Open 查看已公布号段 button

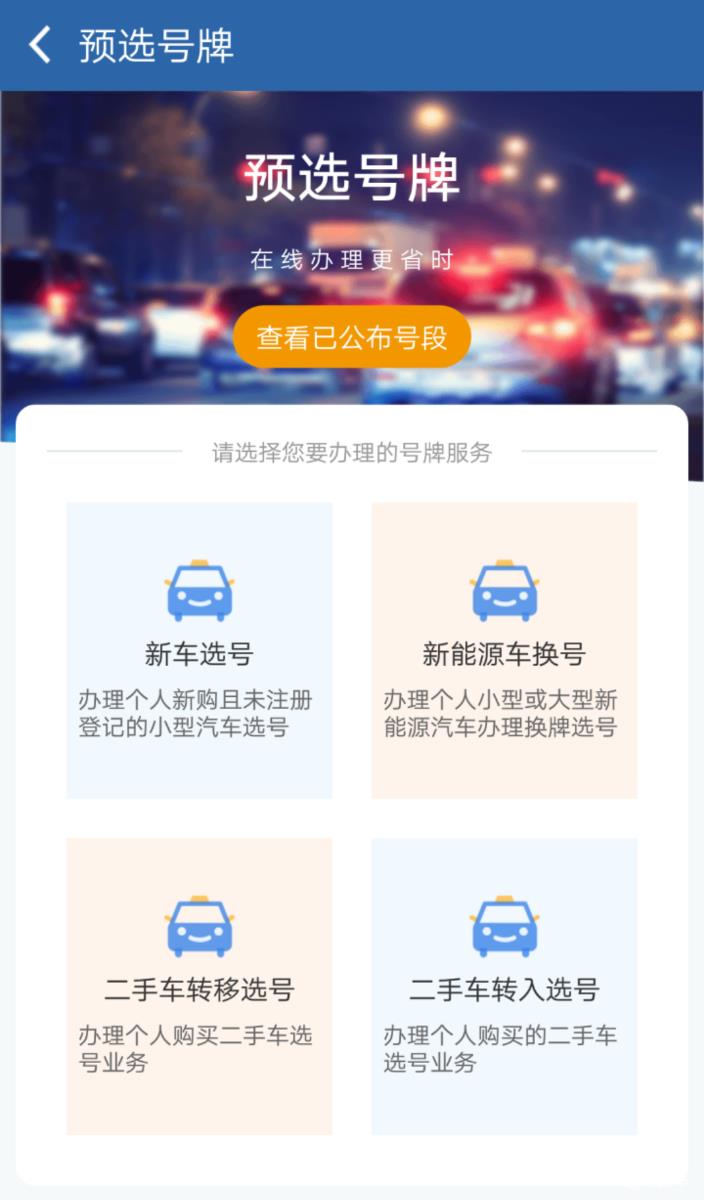(352, 337)
